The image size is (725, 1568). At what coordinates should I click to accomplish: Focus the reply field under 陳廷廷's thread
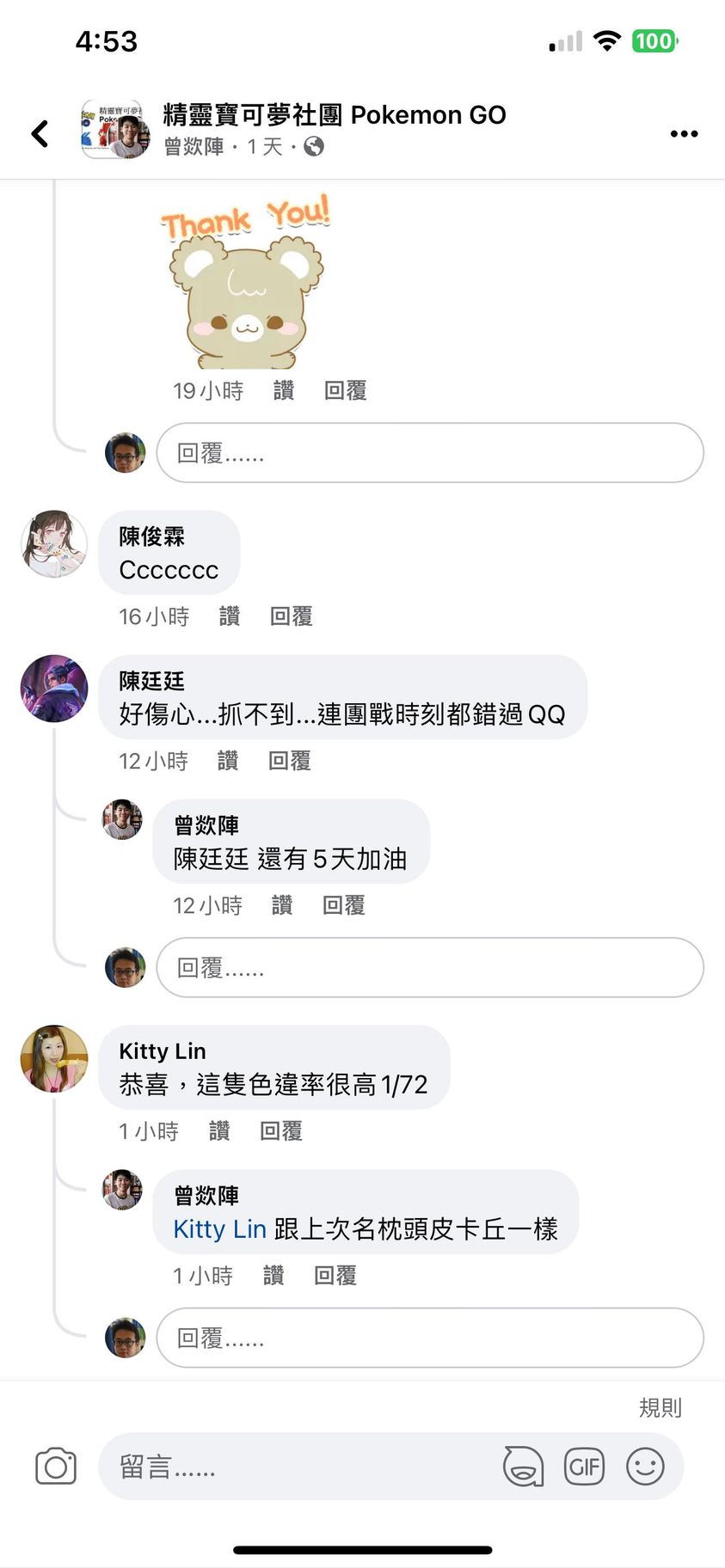coord(430,968)
